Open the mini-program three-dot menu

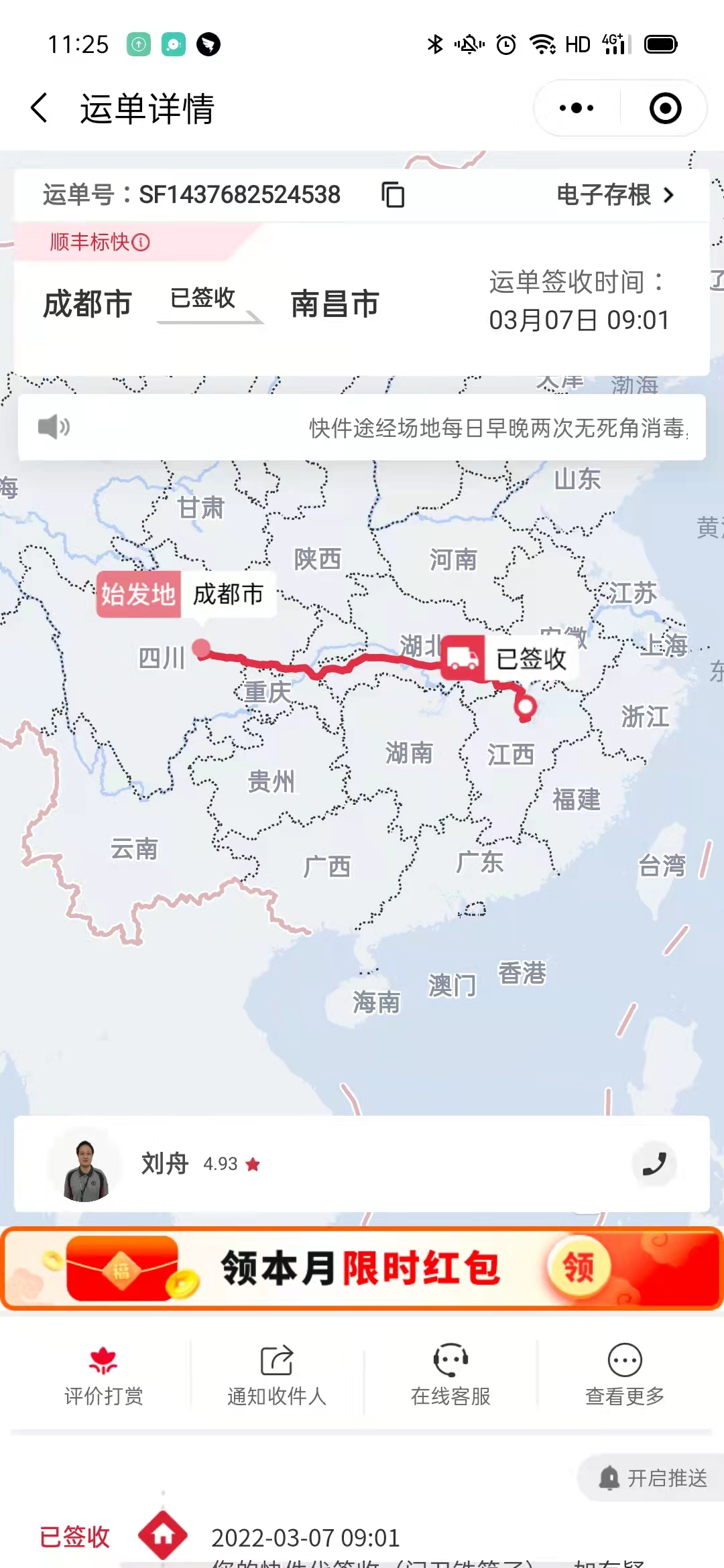click(577, 108)
